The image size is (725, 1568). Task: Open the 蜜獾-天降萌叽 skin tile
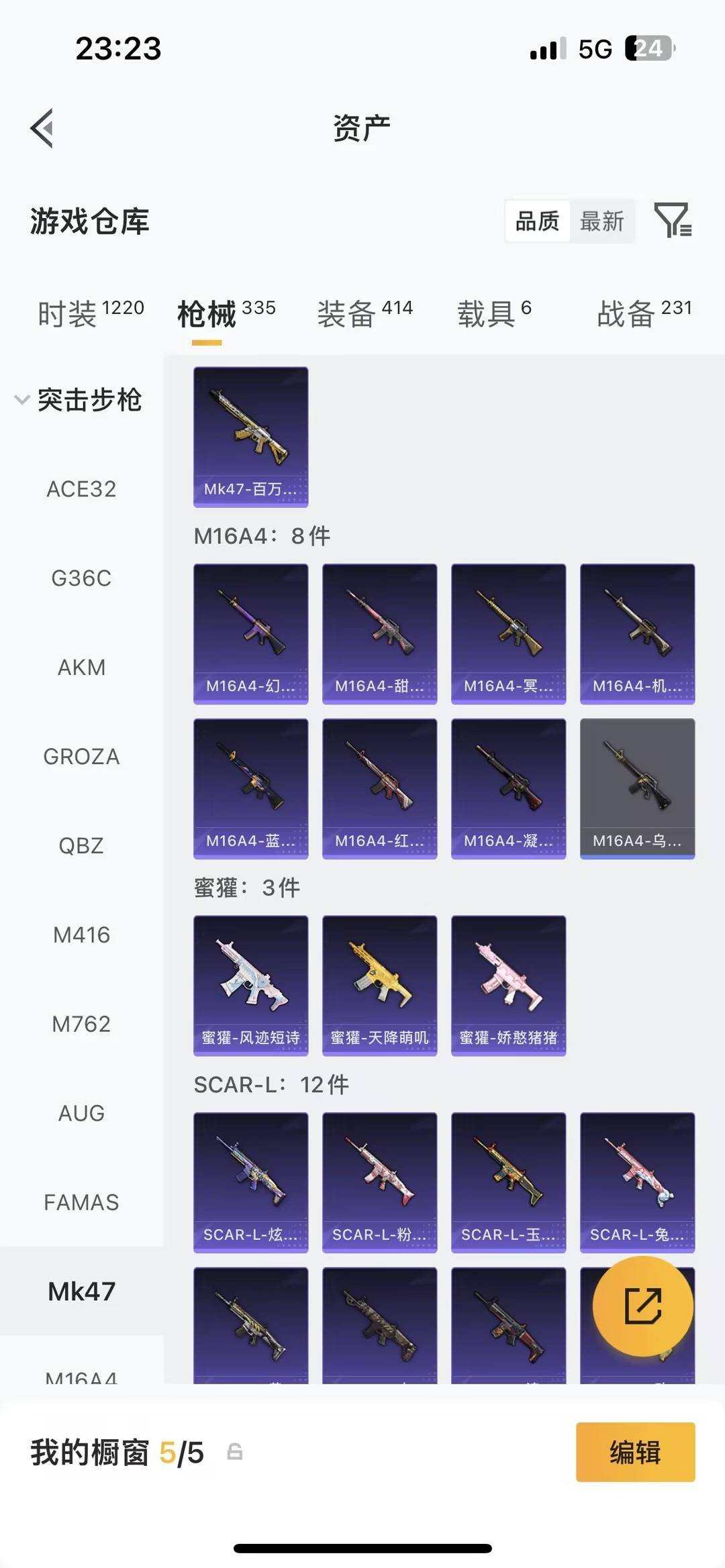point(379,985)
